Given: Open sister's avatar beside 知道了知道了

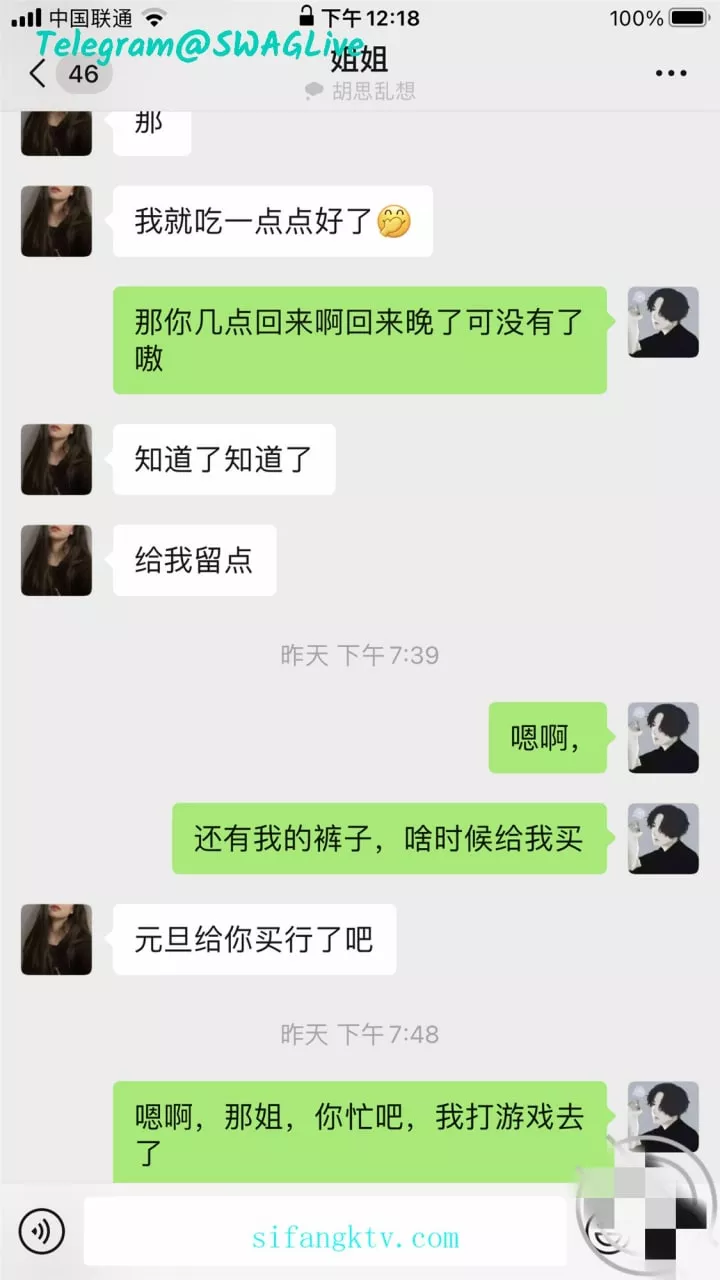Looking at the screenshot, I should pos(56,459).
